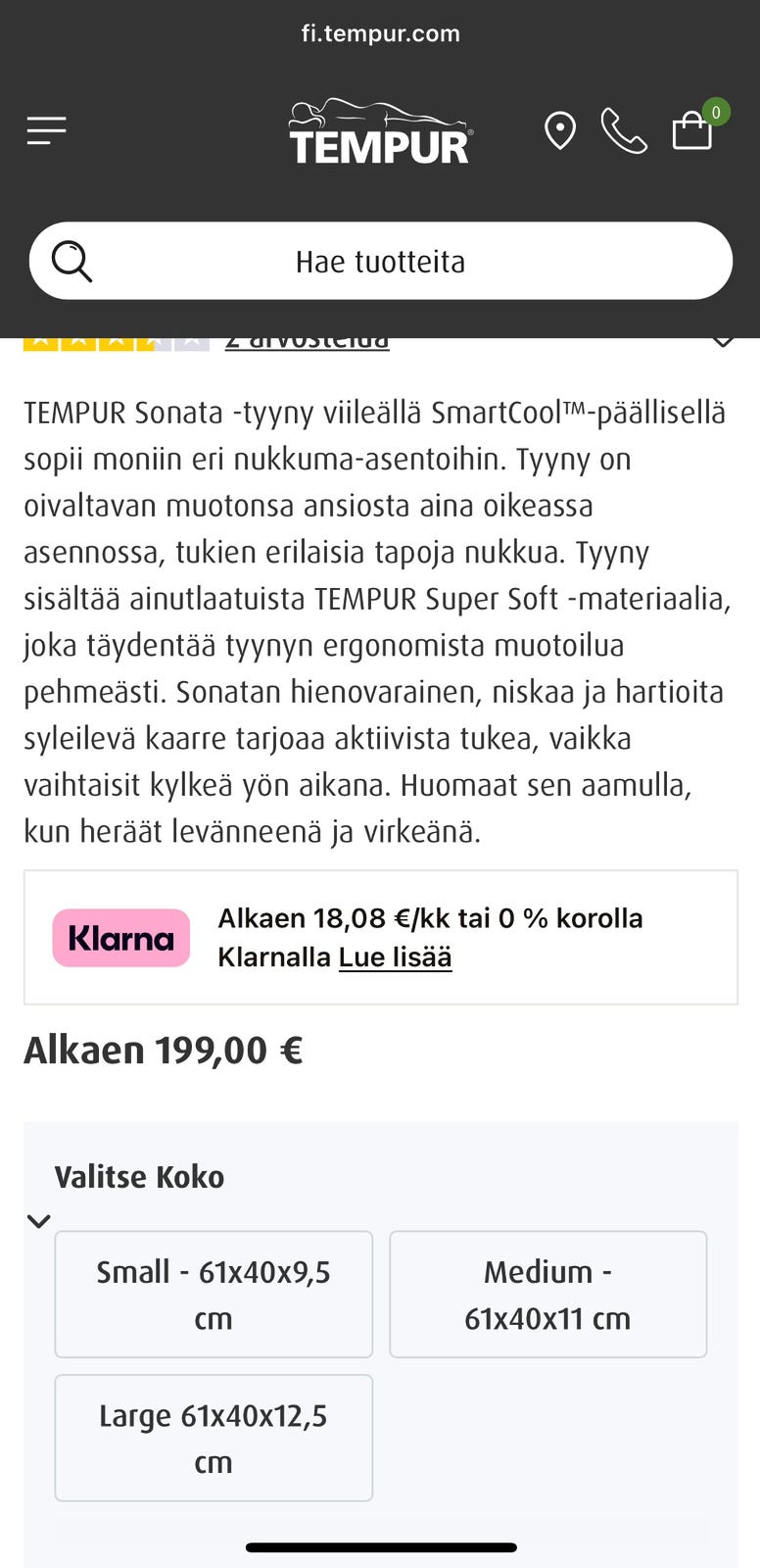Select Medium 61x40x11 cm size
This screenshot has width=760, height=1568.
point(546,1294)
